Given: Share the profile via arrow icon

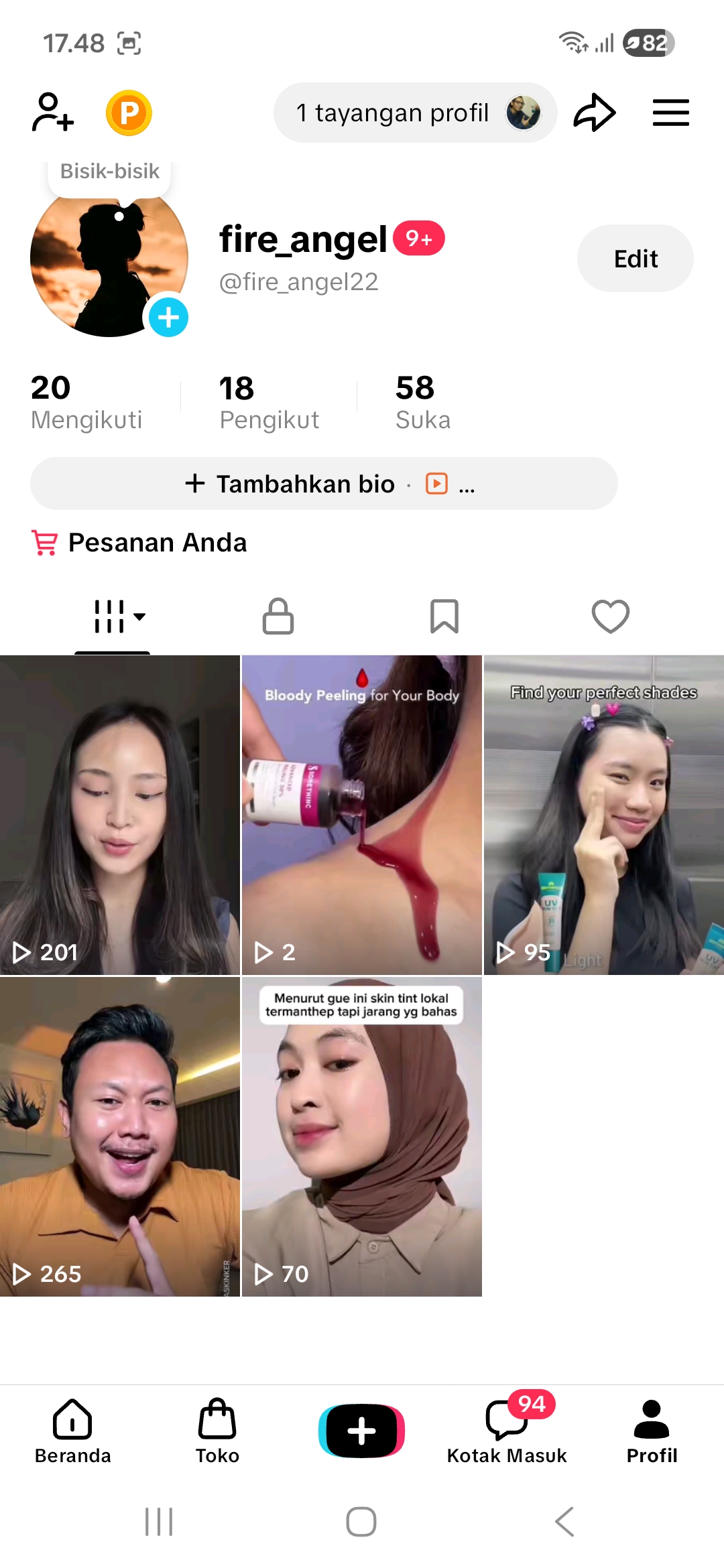Looking at the screenshot, I should 595,113.
